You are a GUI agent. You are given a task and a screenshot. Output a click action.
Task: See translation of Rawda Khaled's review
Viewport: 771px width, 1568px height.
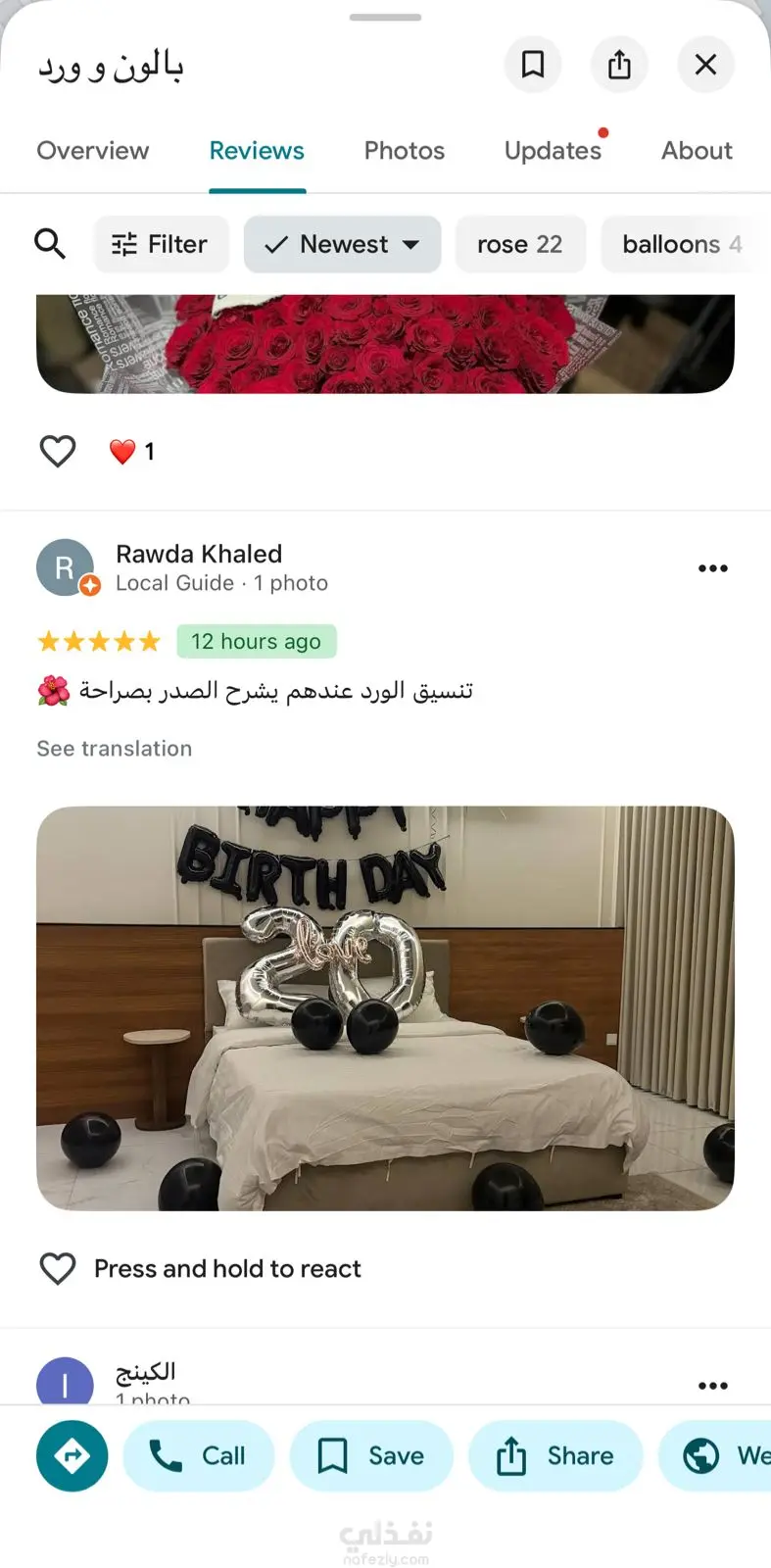click(115, 749)
